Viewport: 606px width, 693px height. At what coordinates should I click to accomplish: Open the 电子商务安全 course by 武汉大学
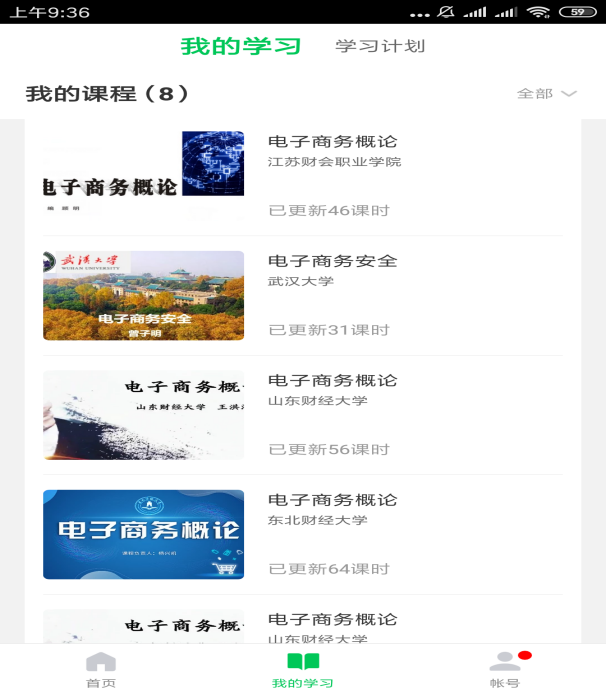coord(300,295)
